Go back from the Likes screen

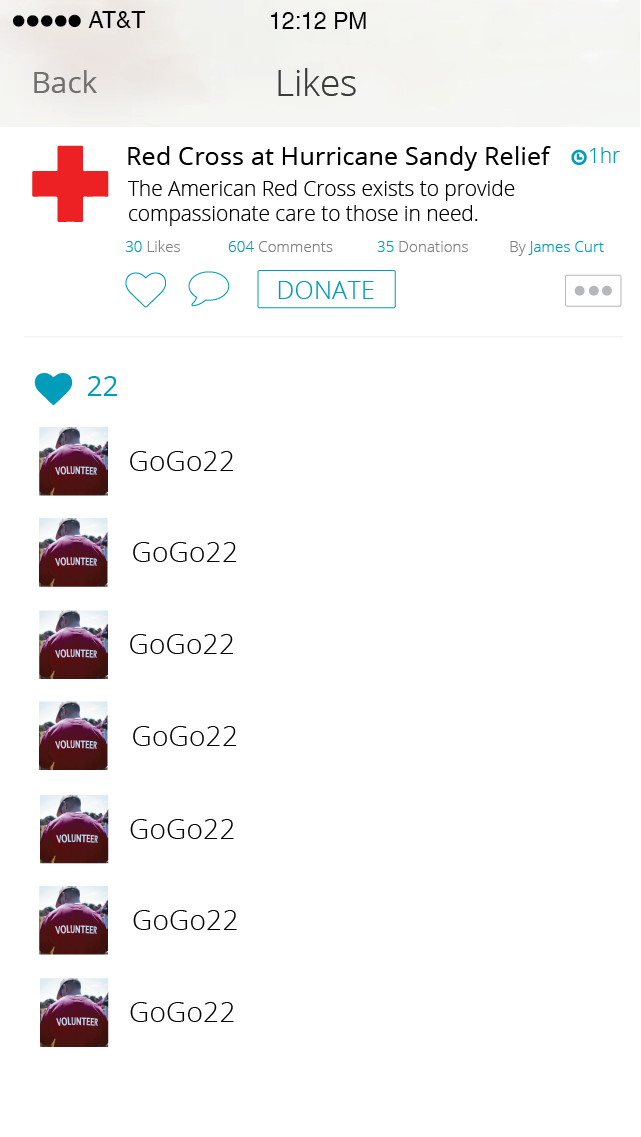64,83
